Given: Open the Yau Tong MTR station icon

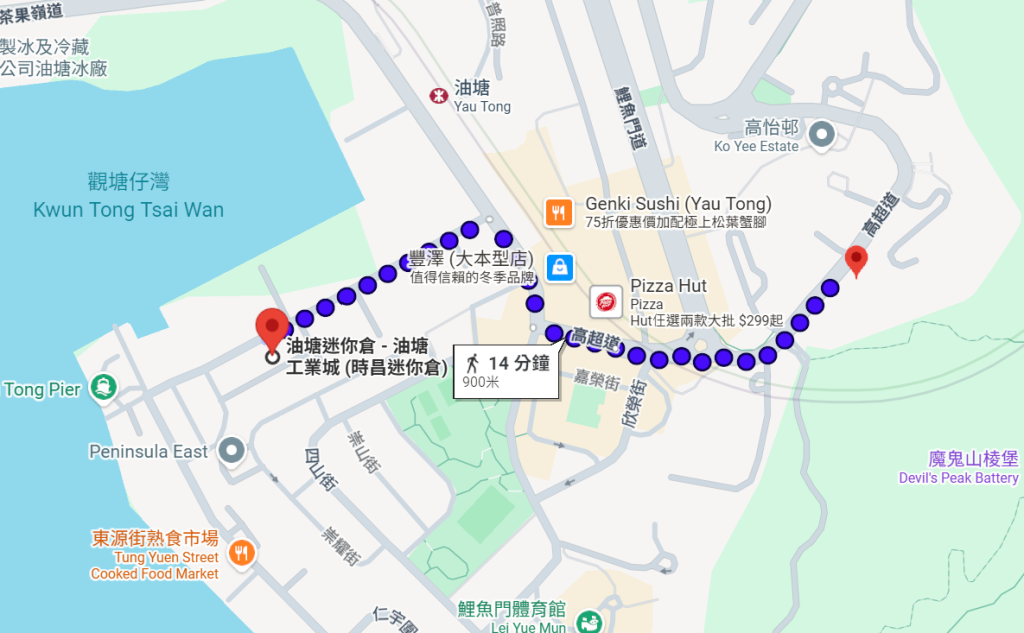Looking at the screenshot, I should 438,96.
